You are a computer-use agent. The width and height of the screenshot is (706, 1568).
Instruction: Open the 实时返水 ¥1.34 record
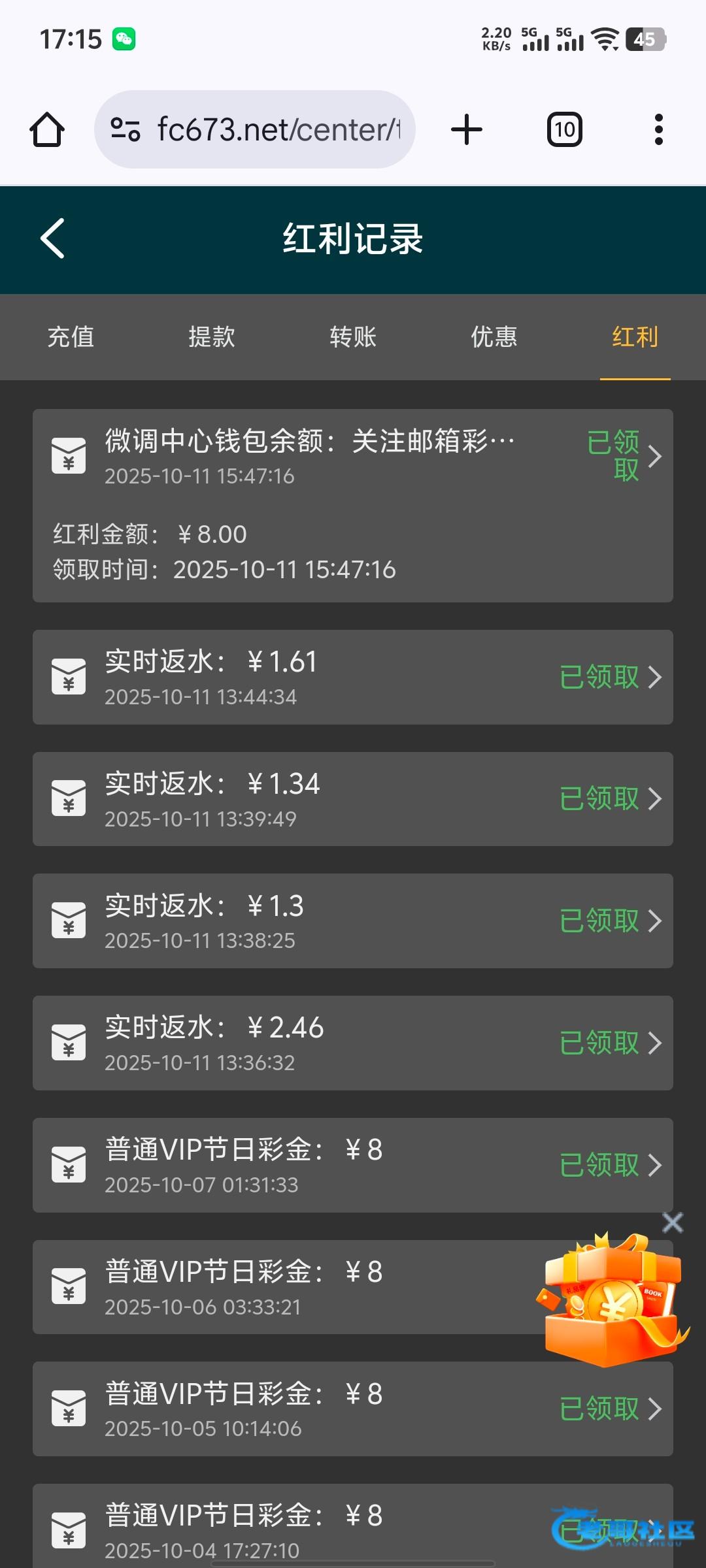pyautogui.click(x=353, y=799)
